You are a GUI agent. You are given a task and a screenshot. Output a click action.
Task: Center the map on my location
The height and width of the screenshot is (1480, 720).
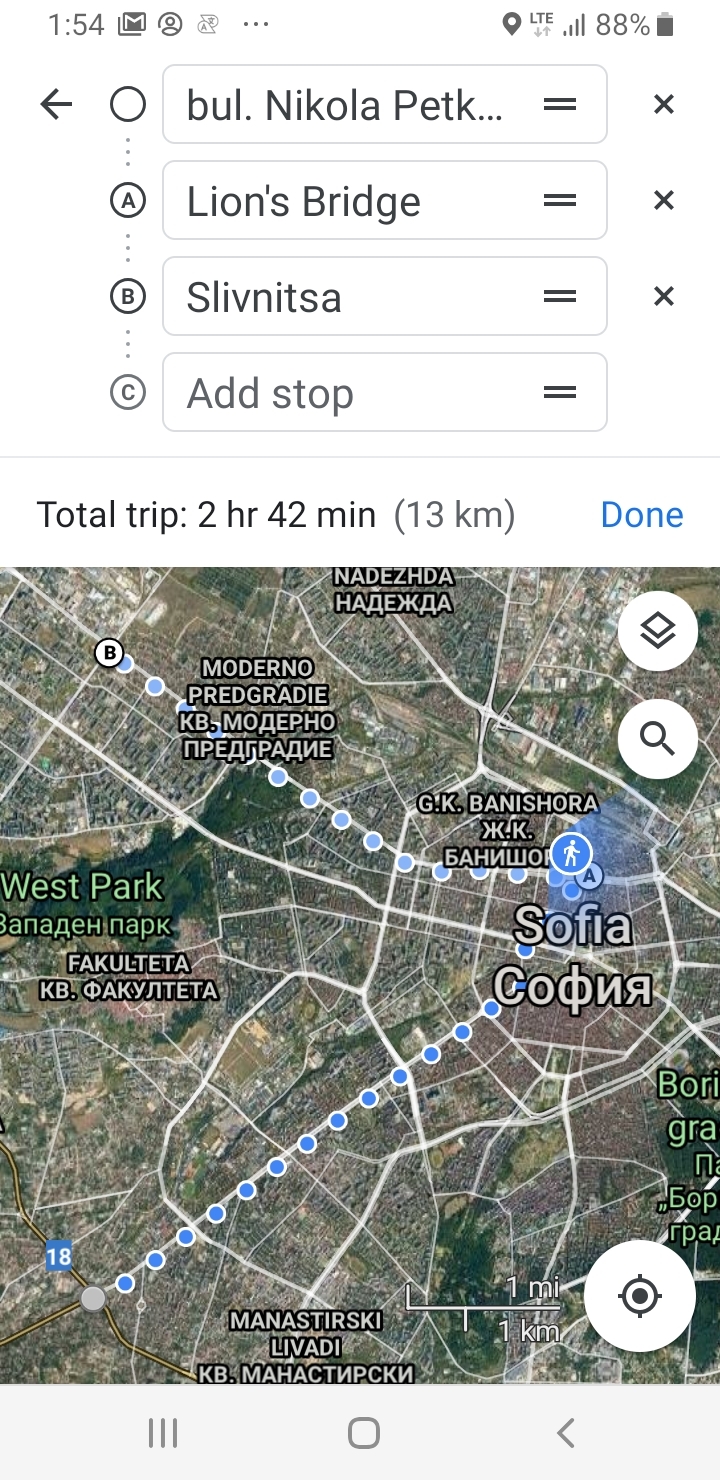[x=640, y=1297]
